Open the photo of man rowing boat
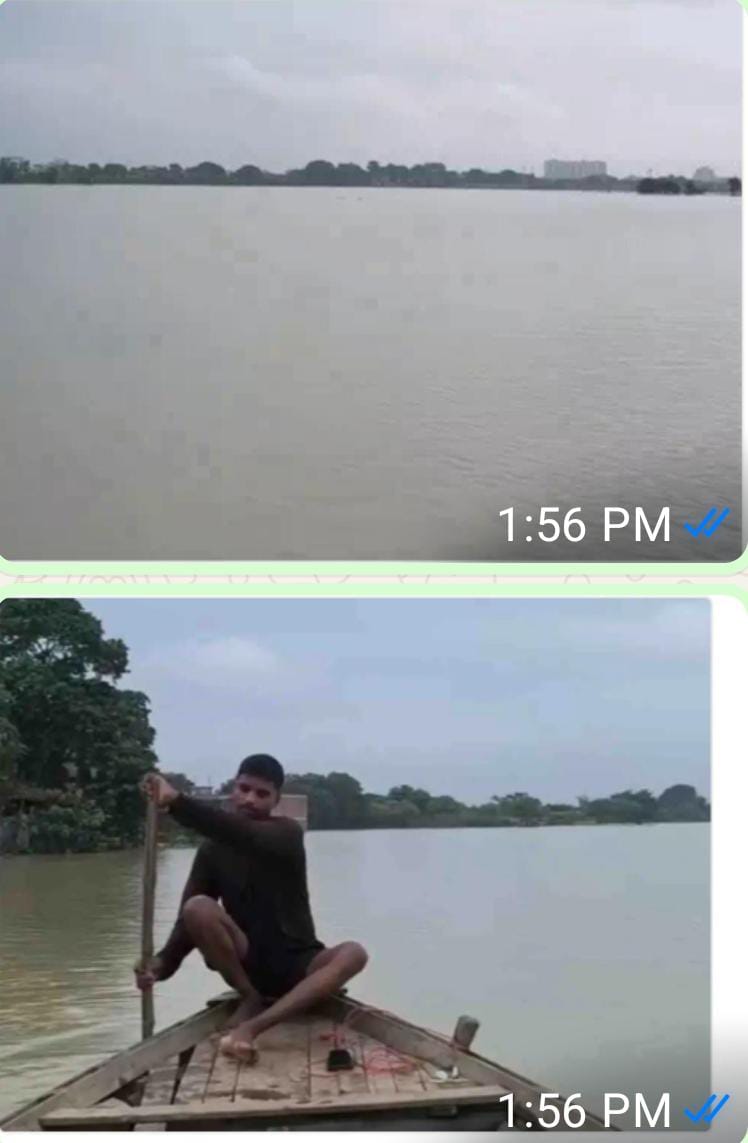This screenshot has height=1143, width=748. [x=355, y=860]
